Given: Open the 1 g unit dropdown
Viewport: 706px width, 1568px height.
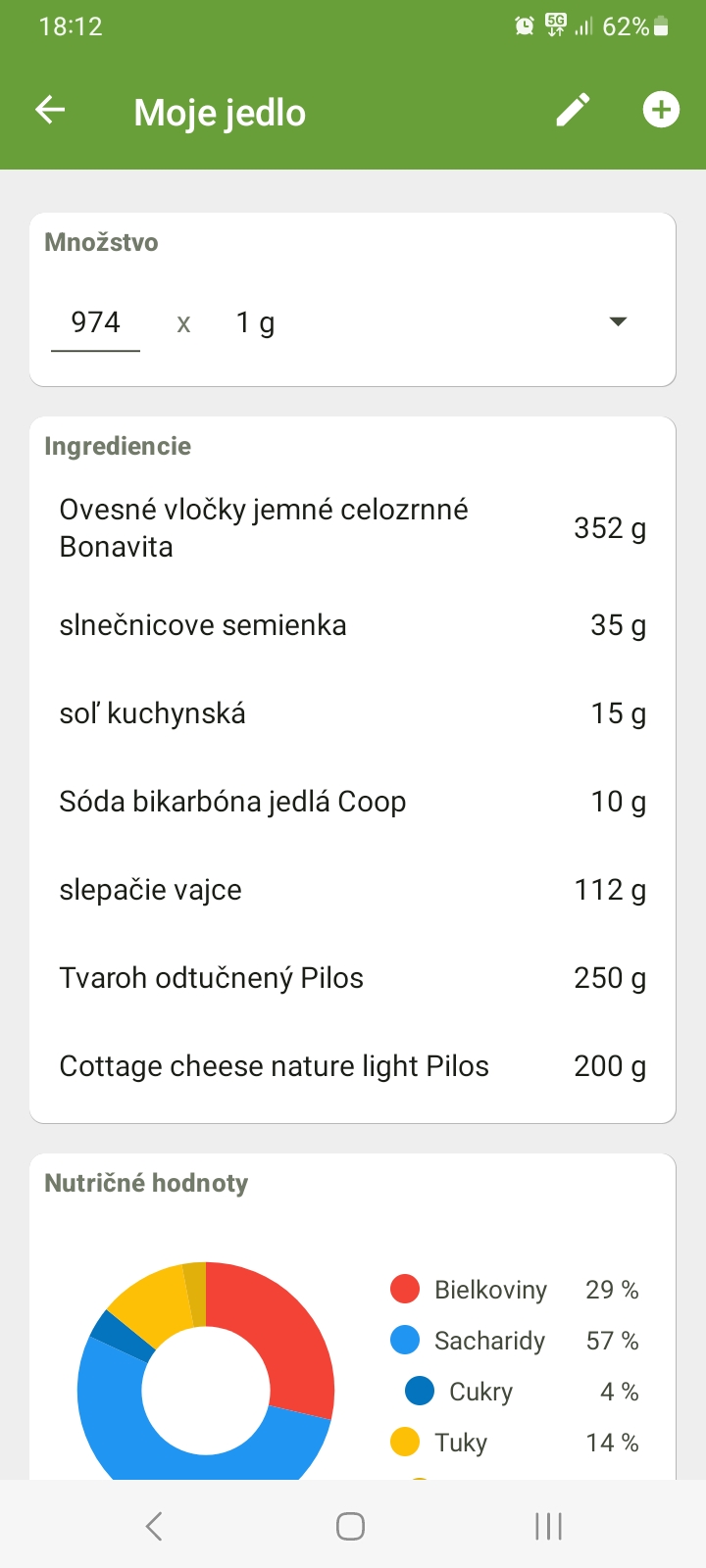Looking at the screenshot, I should click(431, 322).
